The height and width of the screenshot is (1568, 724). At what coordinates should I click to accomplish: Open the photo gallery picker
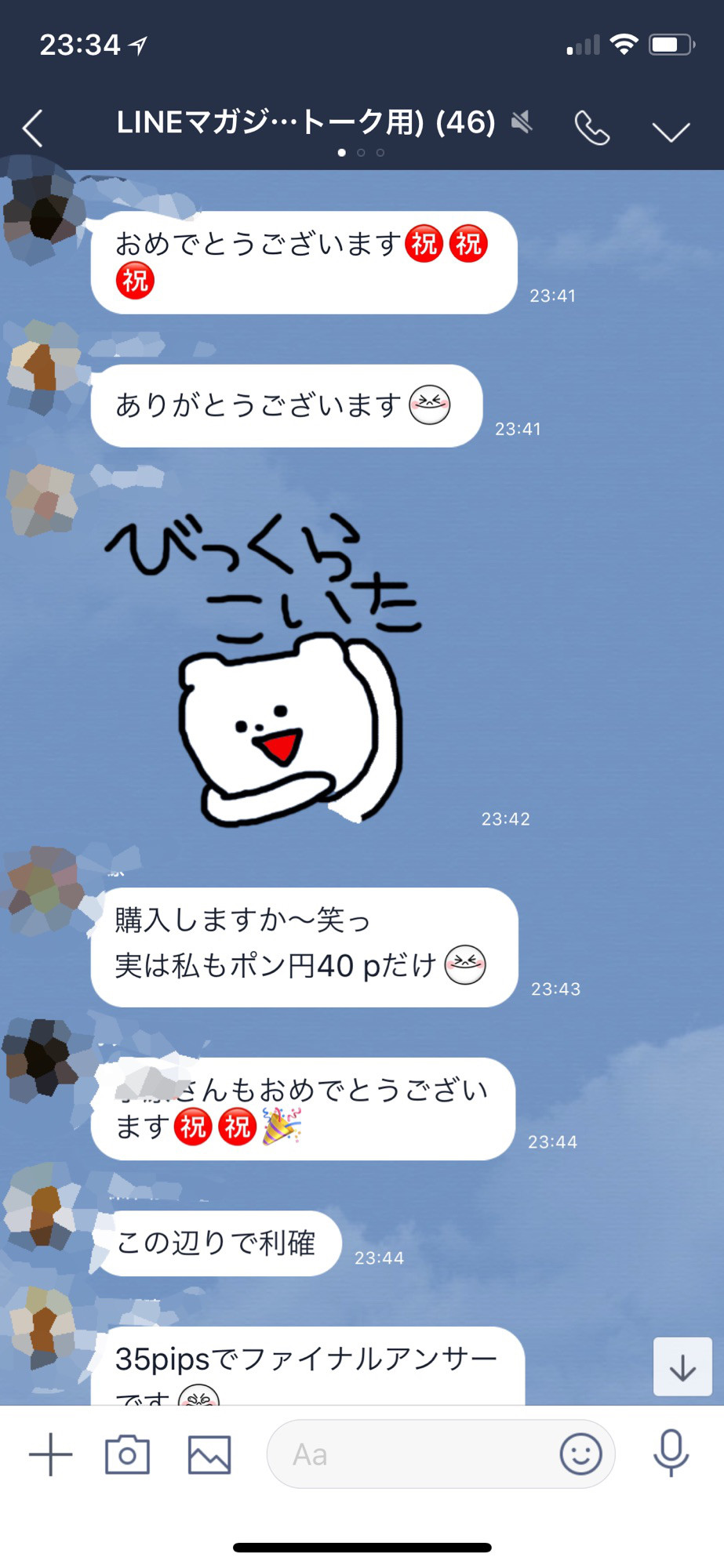pyautogui.click(x=209, y=1455)
